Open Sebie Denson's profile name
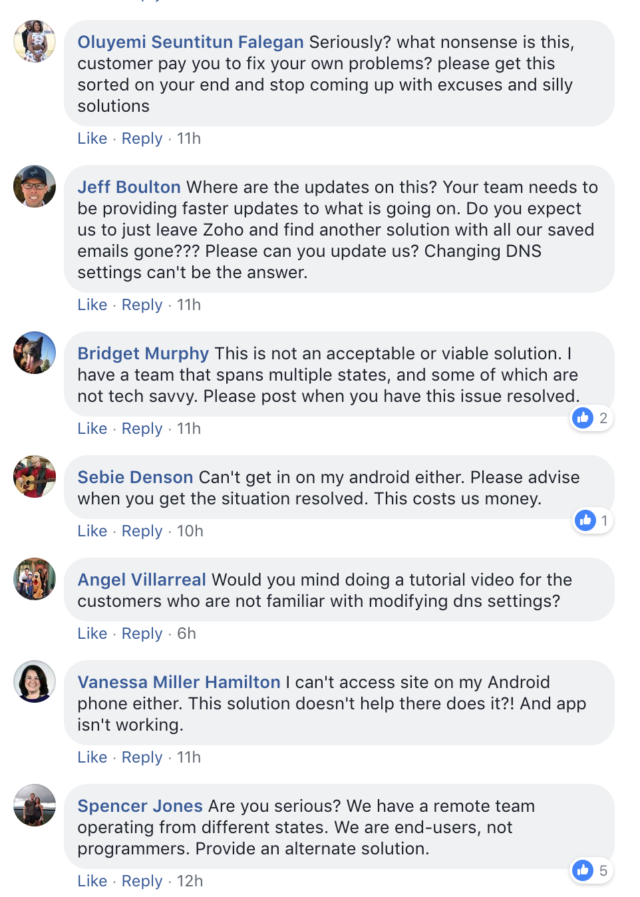Viewport: 640px width, 897px height. pyautogui.click(x=135, y=477)
